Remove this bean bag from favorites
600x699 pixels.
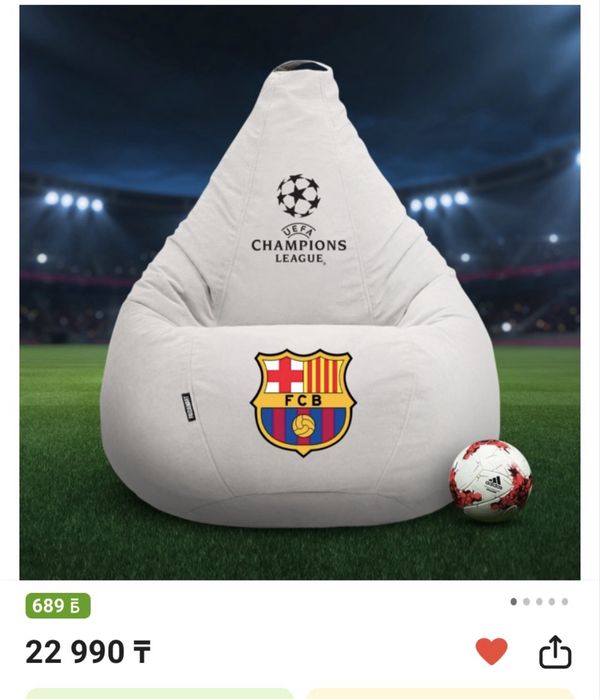pos(491,652)
